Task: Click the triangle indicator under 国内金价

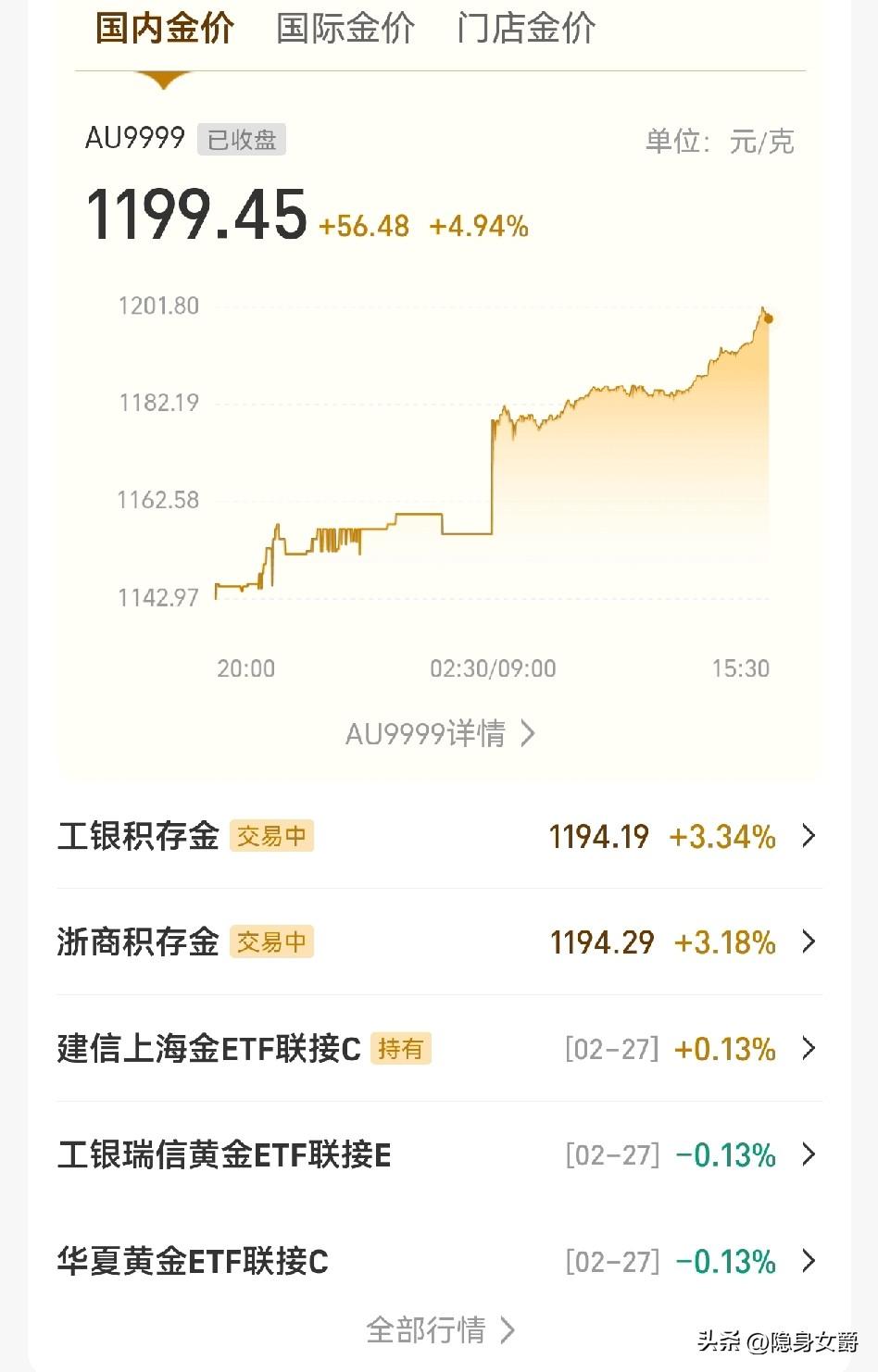Action: (x=163, y=79)
